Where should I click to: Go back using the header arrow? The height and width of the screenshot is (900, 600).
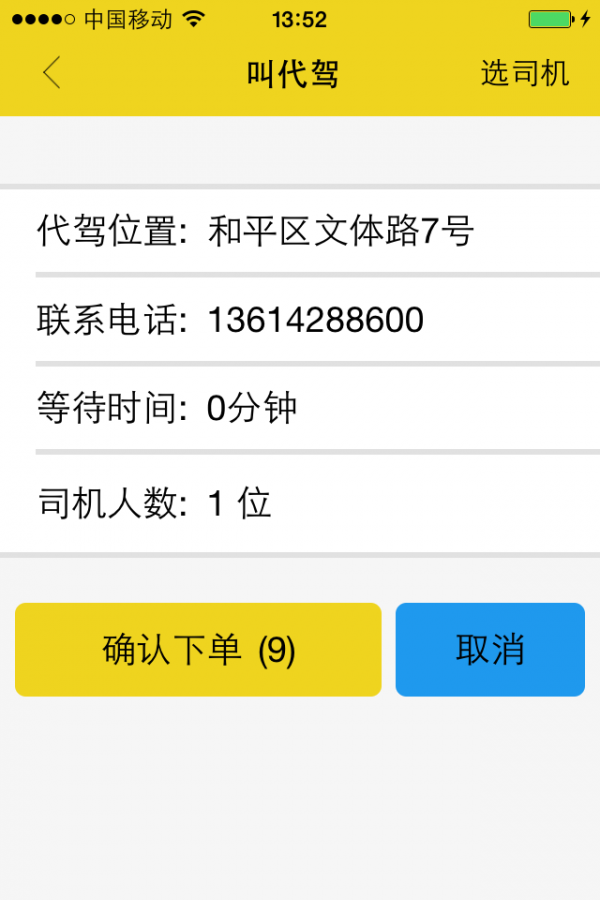[x=52, y=73]
